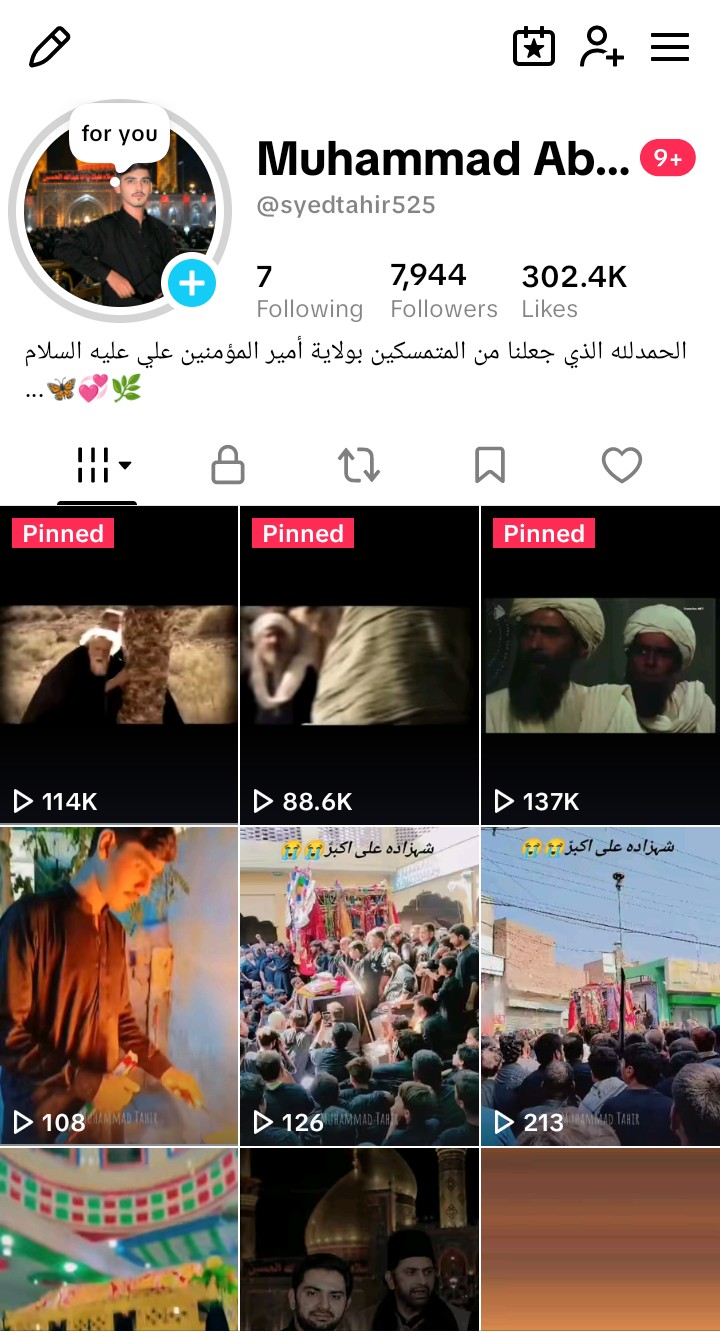The image size is (720, 1333).
Task: Tap the pencil edit icon
Action: 50,47
